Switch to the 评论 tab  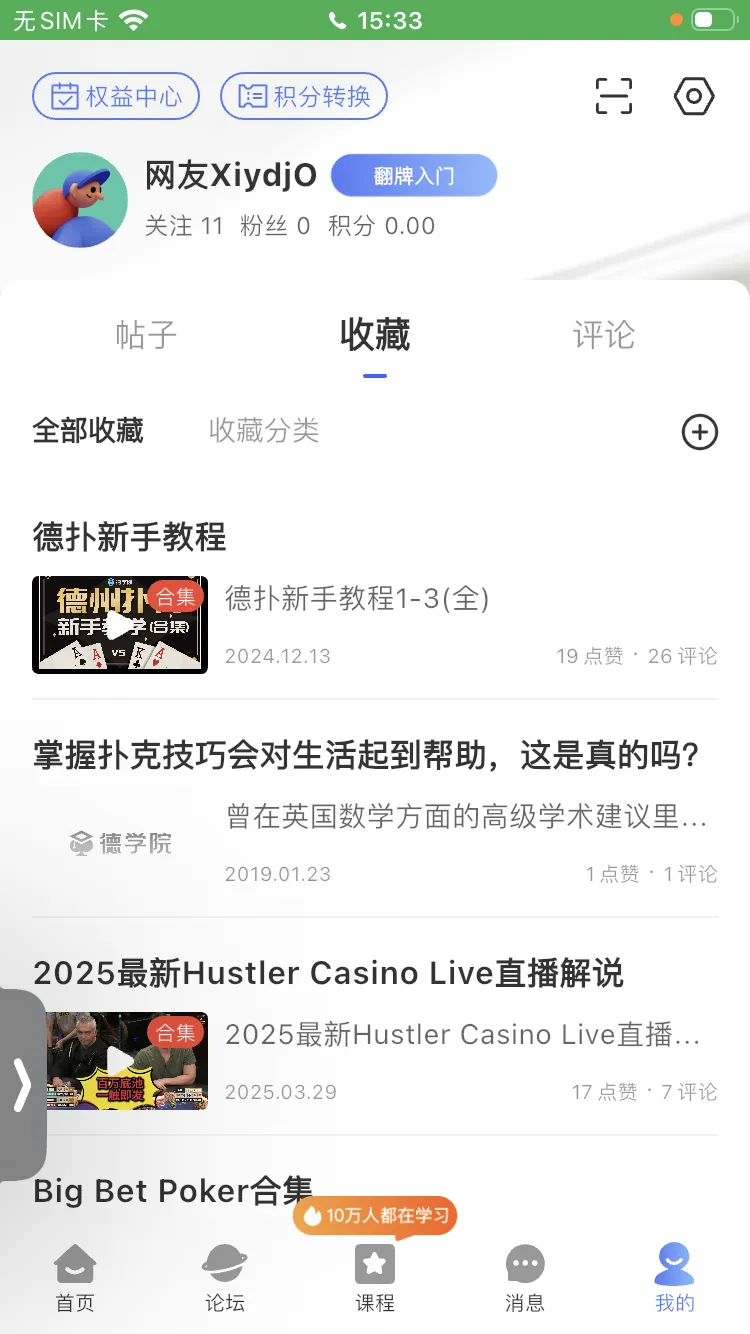pos(602,336)
